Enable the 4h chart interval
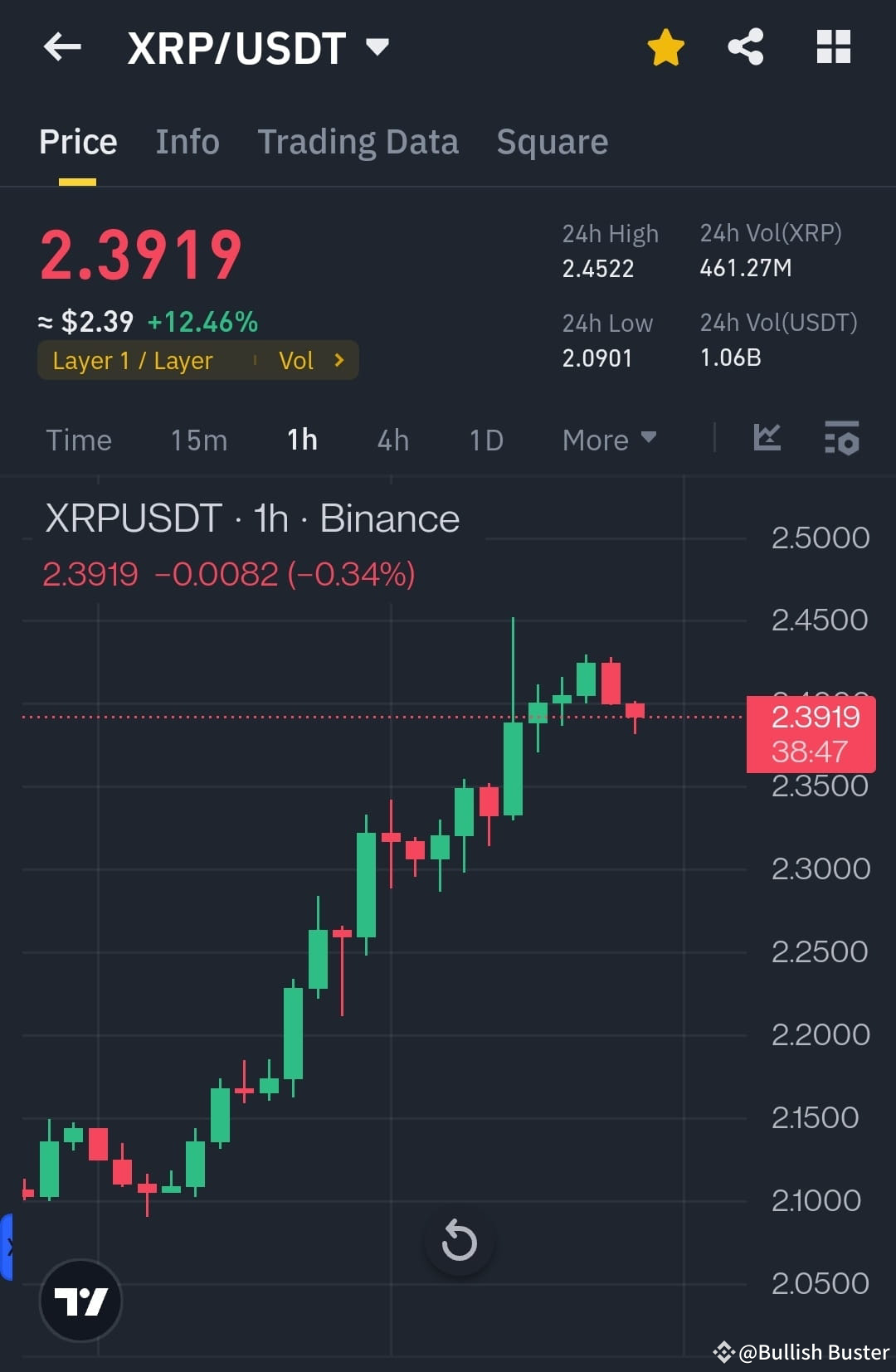Image resolution: width=896 pixels, height=1372 pixels. click(x=392, y=440)
